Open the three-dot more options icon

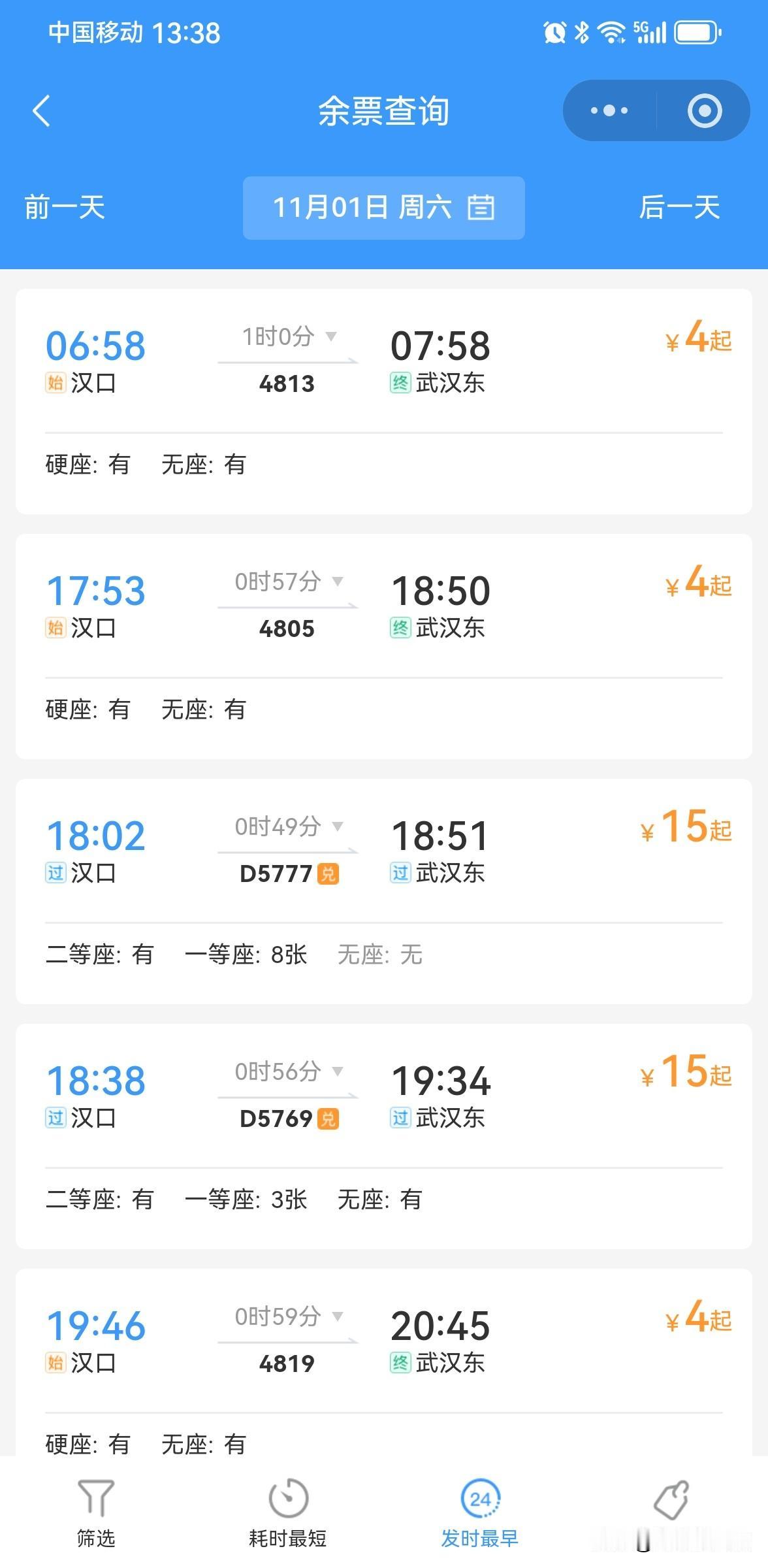(607, 110)
